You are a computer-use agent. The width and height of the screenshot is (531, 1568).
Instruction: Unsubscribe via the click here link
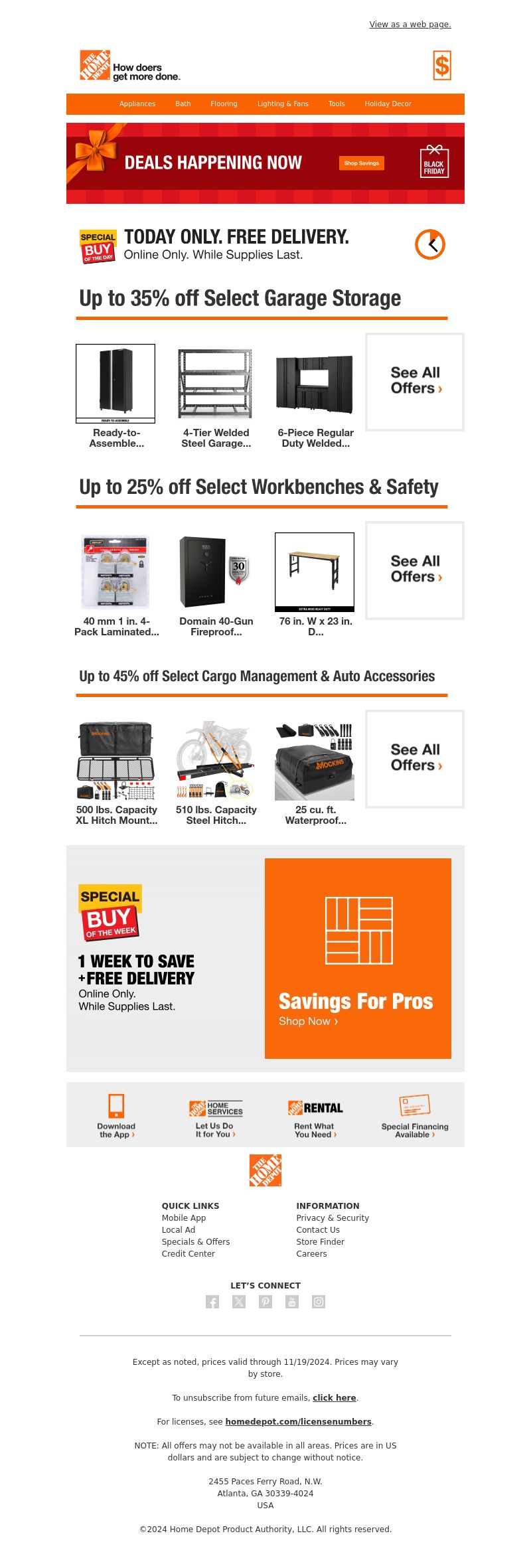tap(334, 1397)
